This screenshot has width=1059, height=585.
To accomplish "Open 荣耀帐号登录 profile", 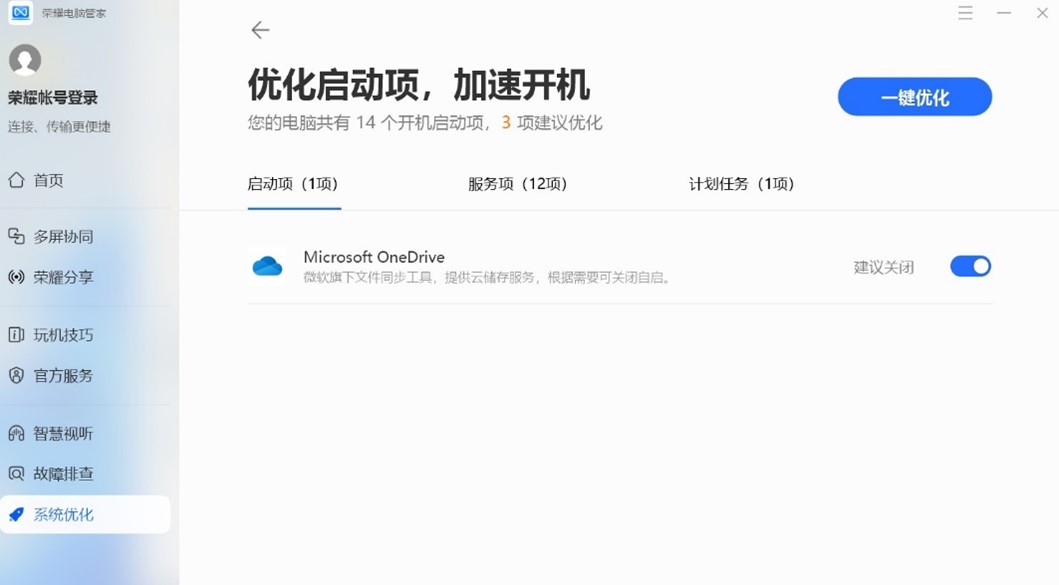I will [x=53, y=98].
